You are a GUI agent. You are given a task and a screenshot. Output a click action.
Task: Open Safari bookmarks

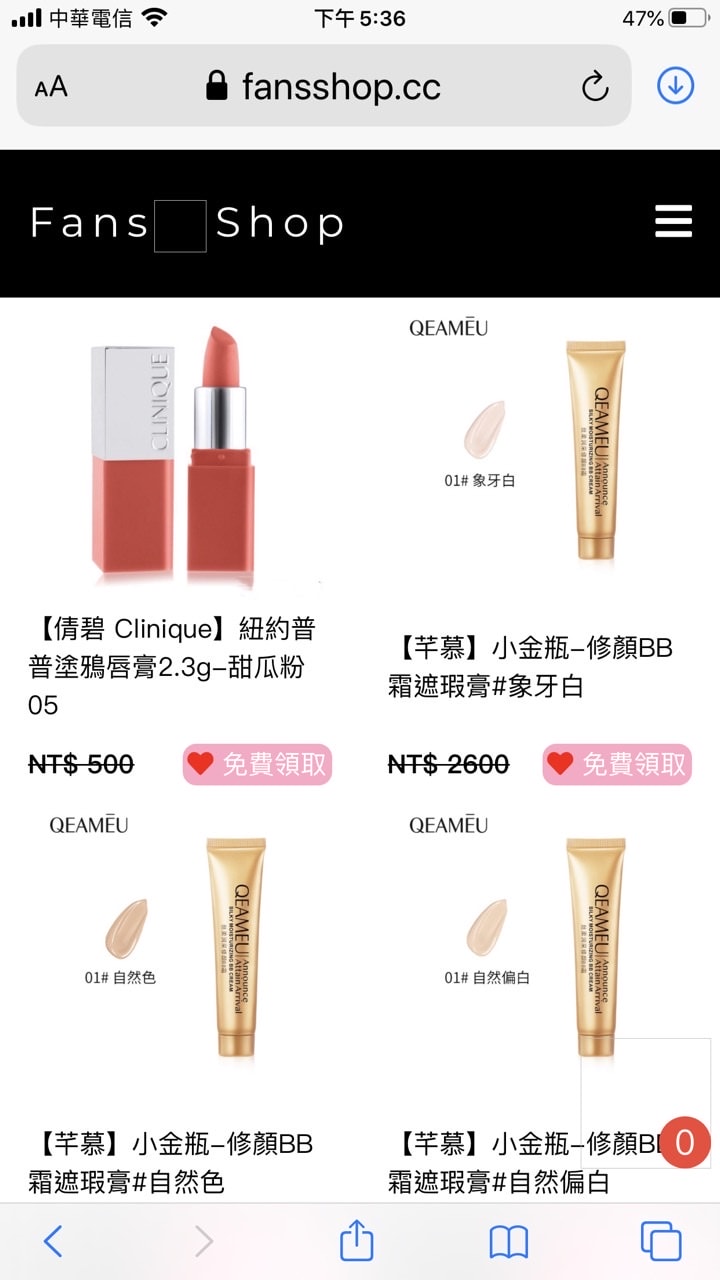pos(508,1242)
